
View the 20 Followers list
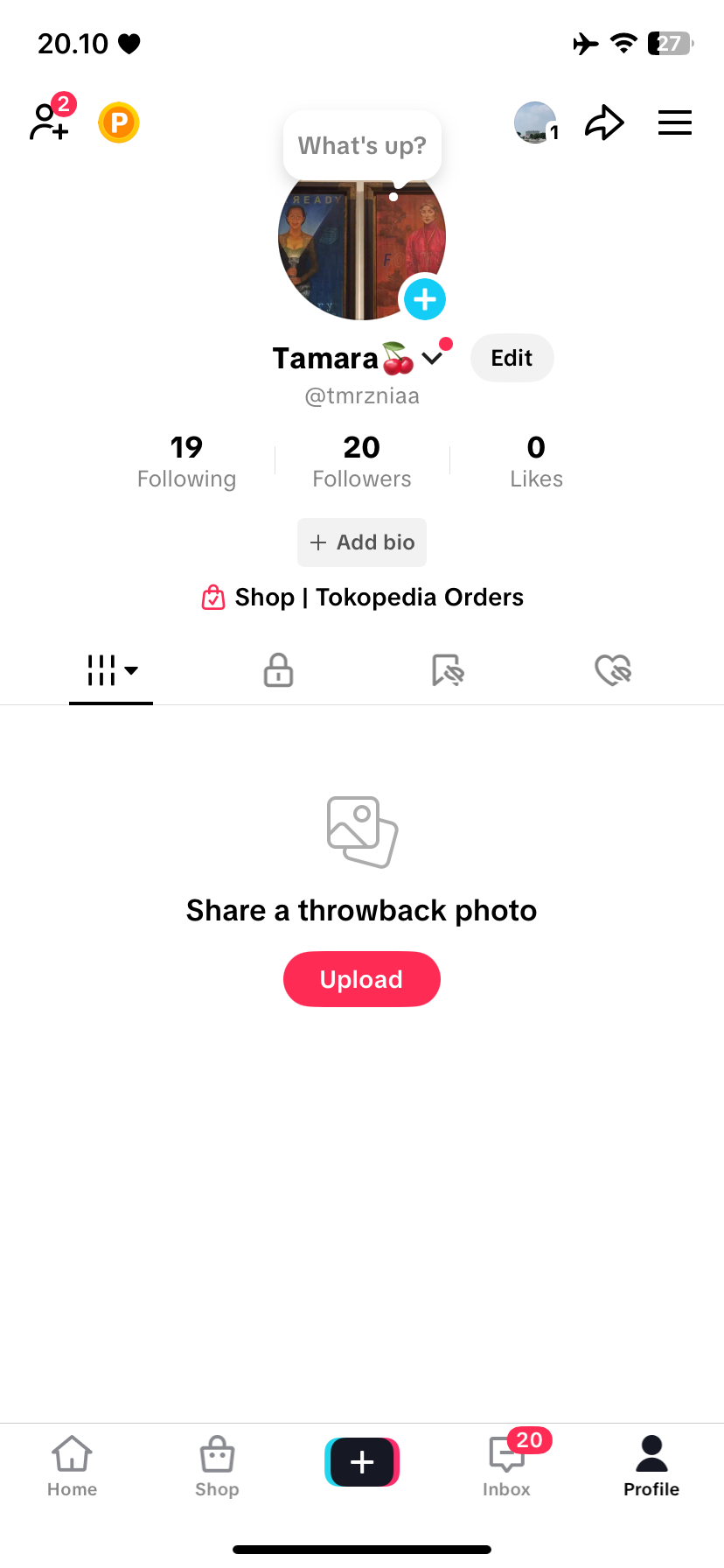(x=362, y=462)
